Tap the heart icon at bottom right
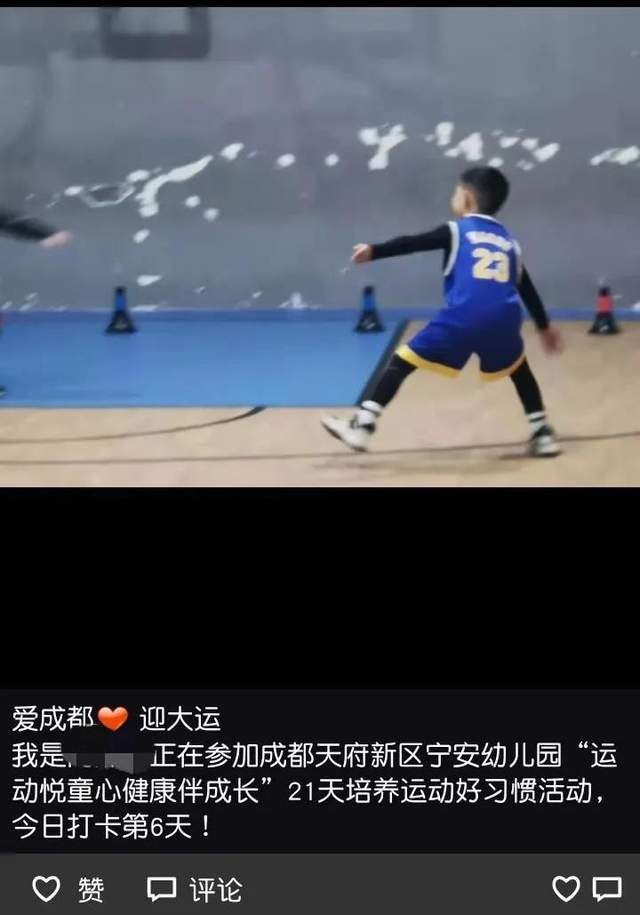 [566, 888]
